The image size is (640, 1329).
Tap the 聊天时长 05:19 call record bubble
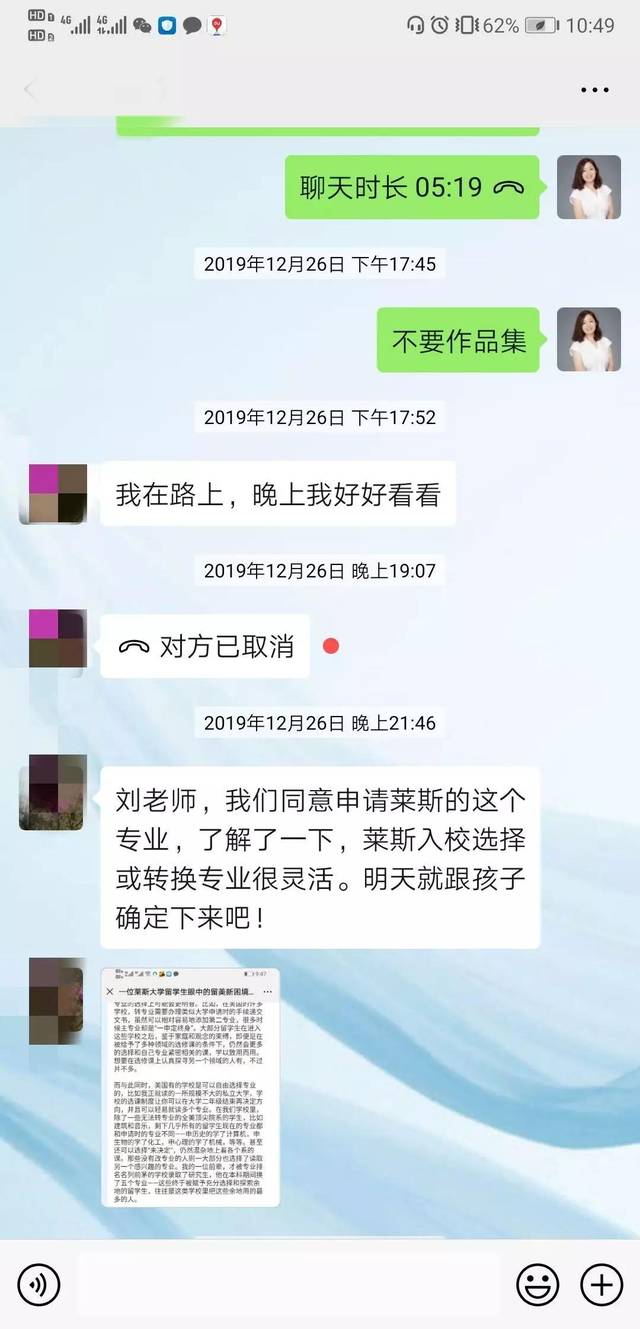(412, 187)
